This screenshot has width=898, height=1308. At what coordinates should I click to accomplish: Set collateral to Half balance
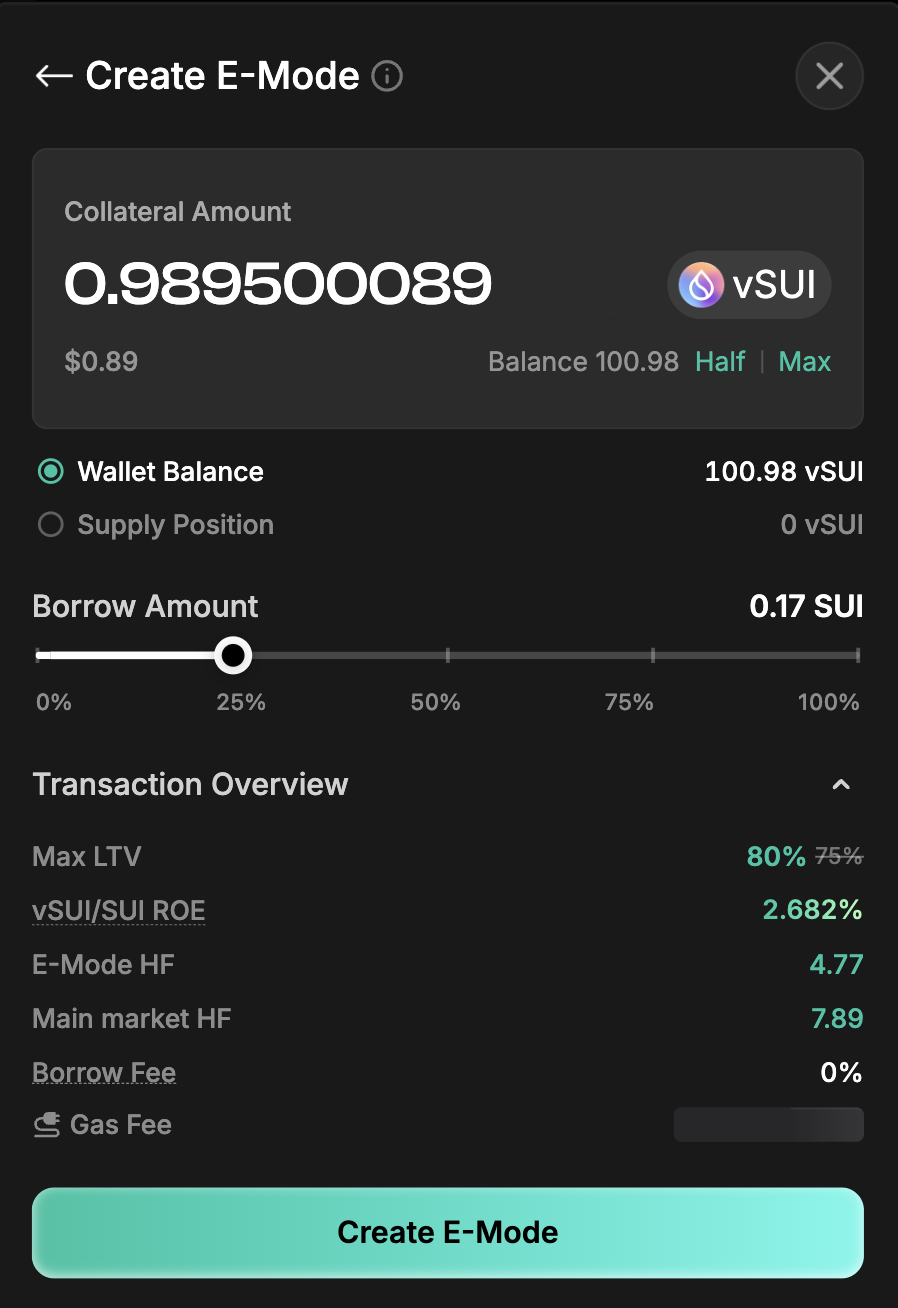[x=720, y=361]
